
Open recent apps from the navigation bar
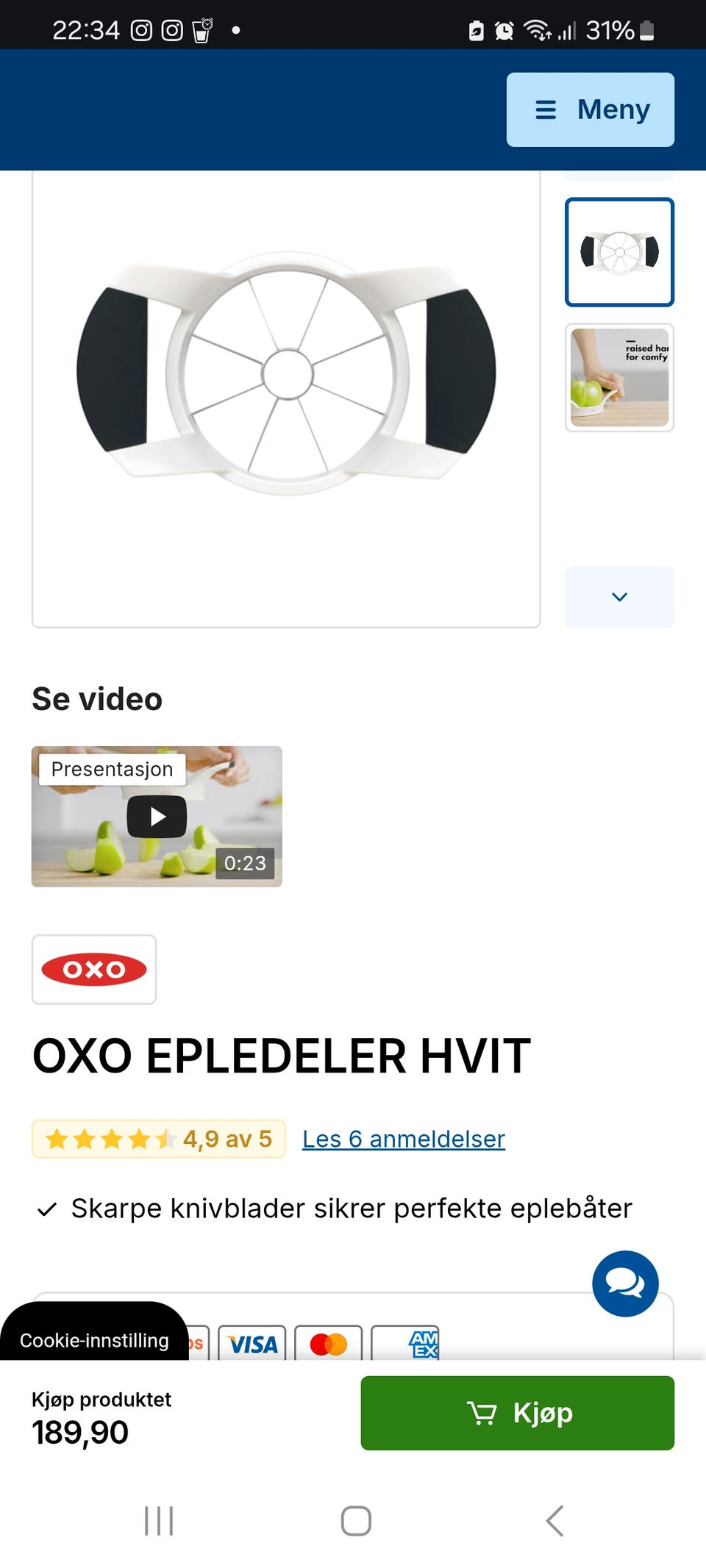(159, 1521)
